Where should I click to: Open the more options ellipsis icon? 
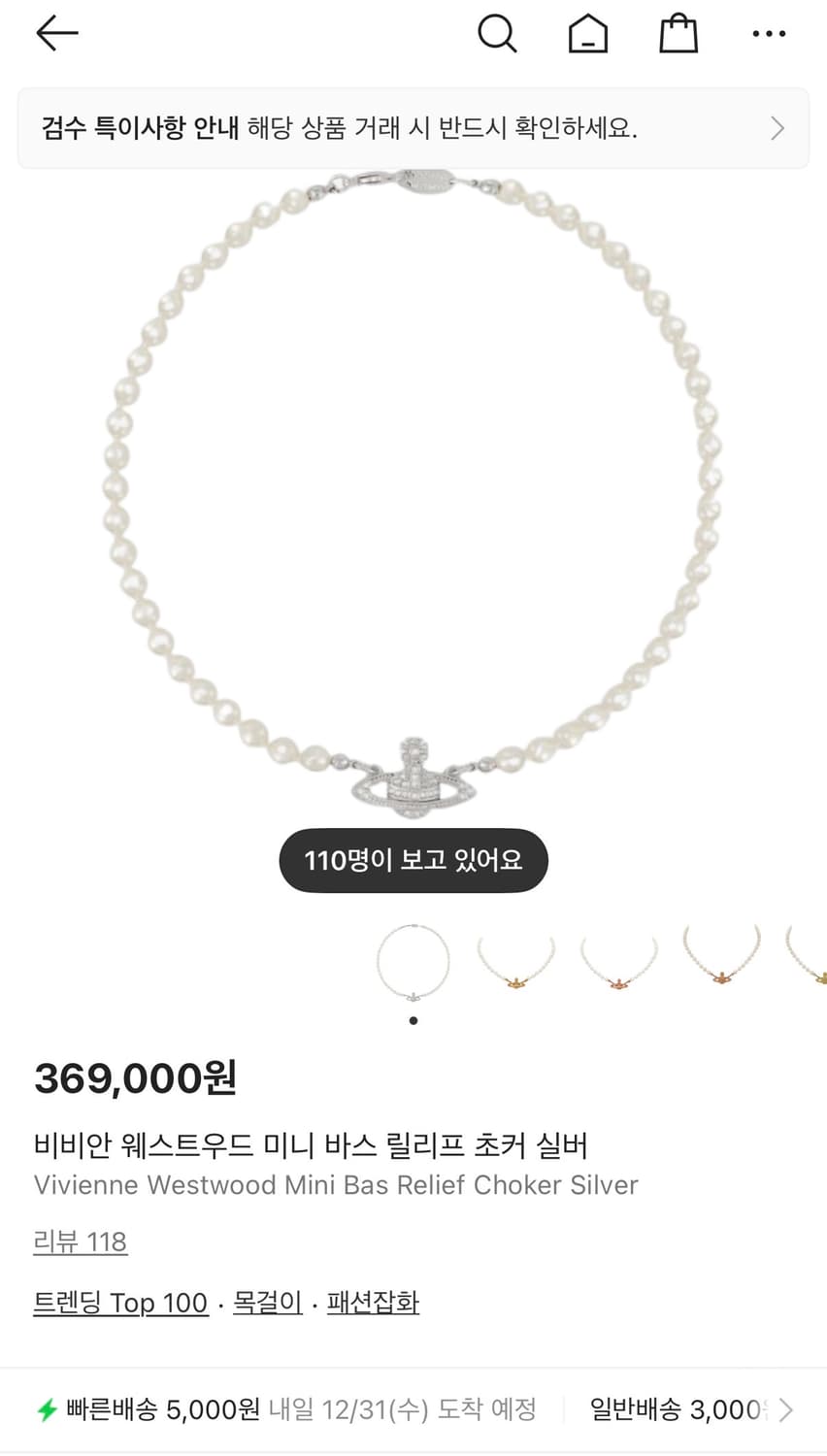769,32
